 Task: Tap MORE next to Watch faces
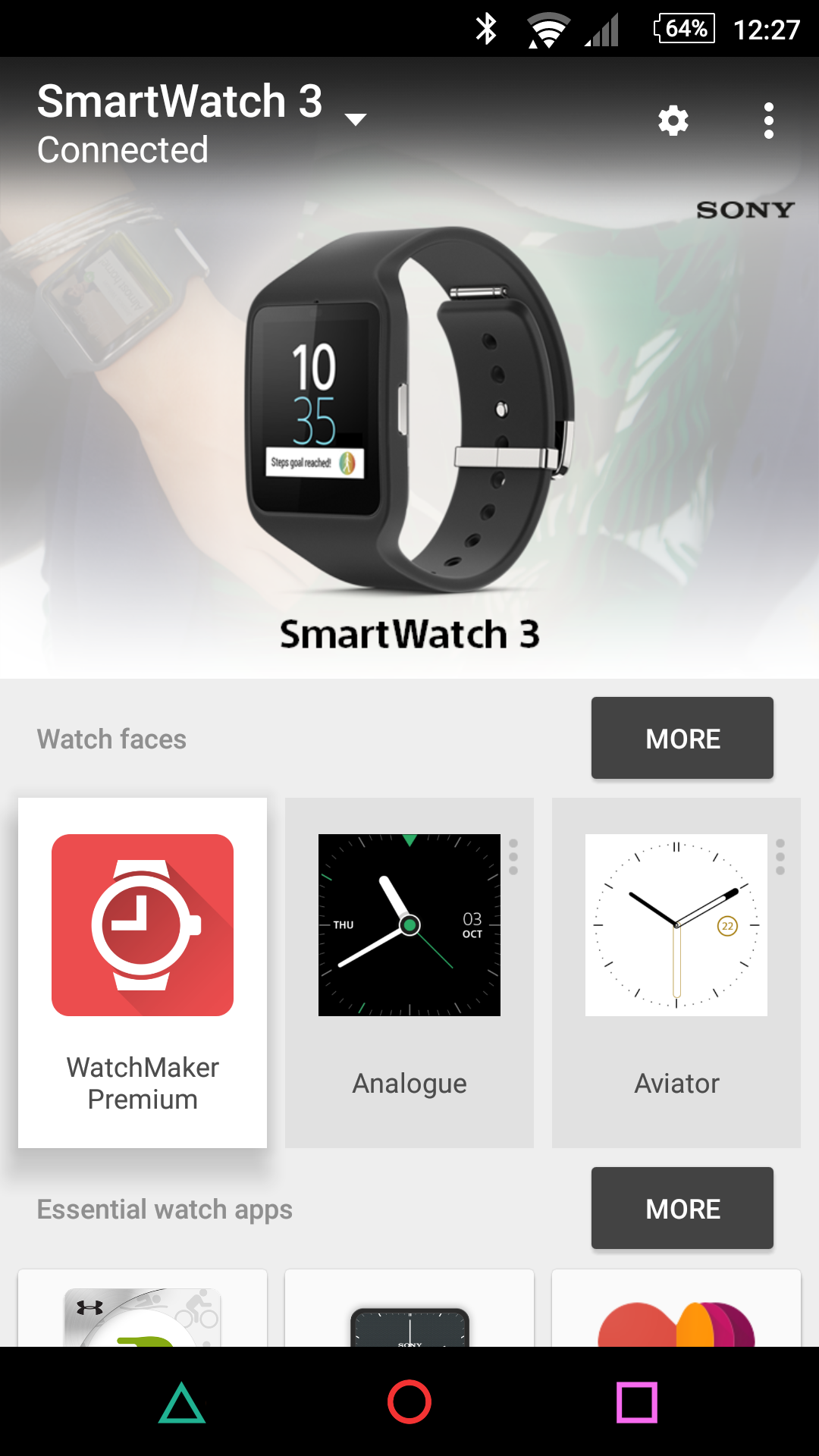[682, 738]
